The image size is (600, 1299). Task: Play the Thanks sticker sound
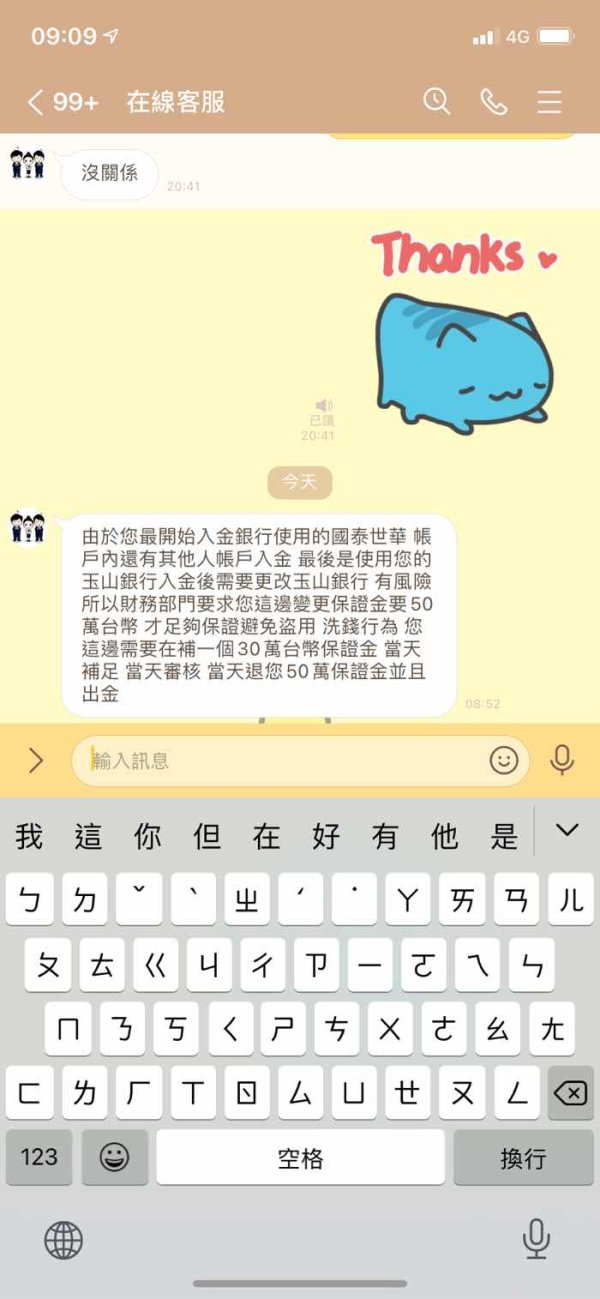point(322,405)
